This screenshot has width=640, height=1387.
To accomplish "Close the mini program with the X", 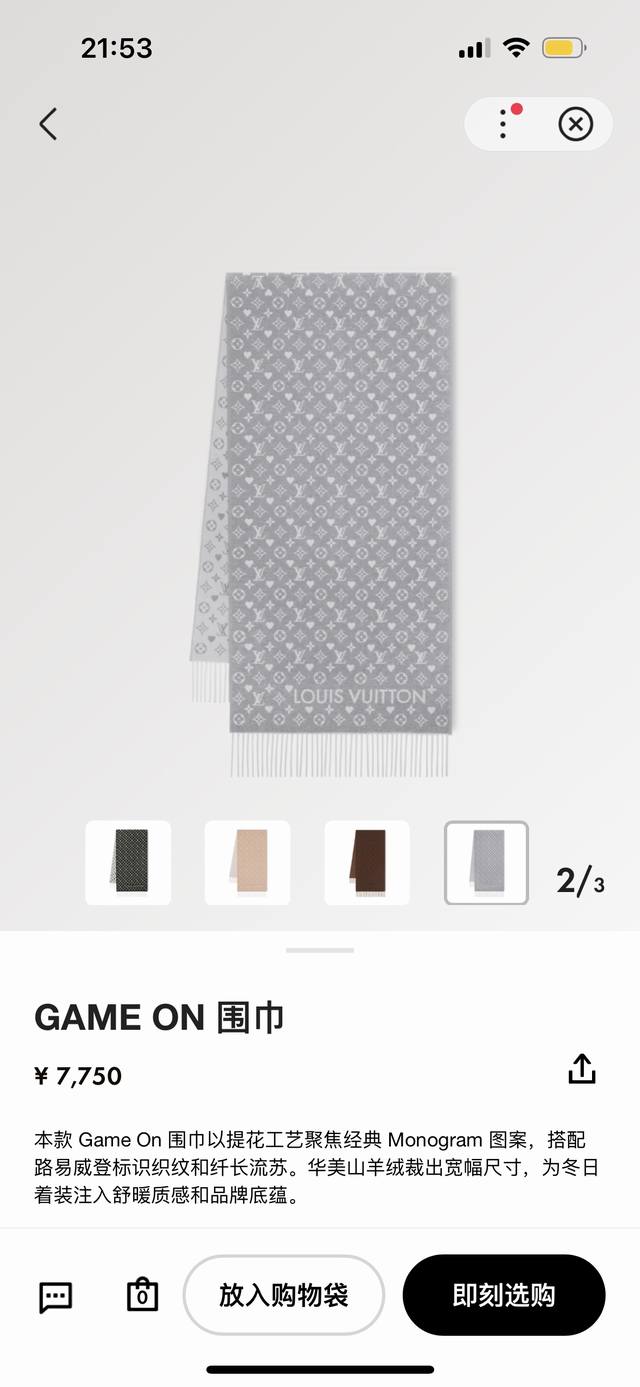I will point(575,124).
